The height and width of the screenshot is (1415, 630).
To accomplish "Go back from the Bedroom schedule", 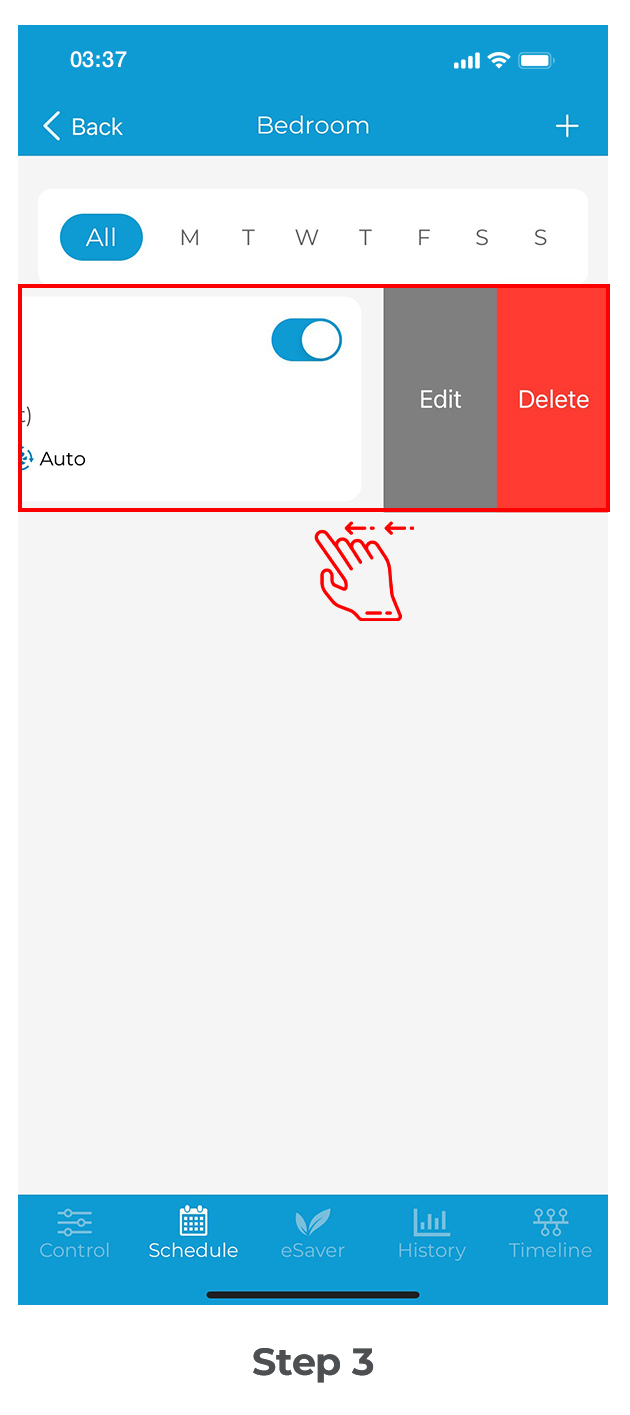I will tap(82, 126).
